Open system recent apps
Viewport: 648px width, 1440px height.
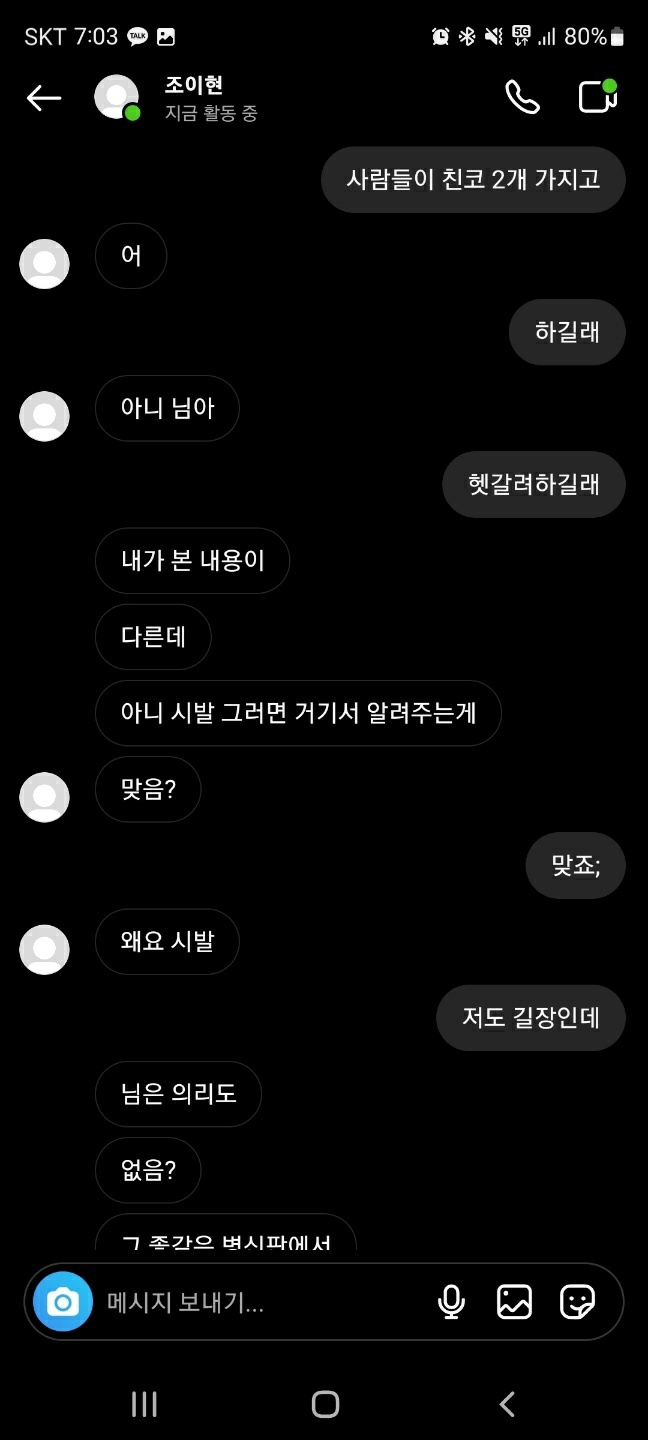(x=144, y=1404)
